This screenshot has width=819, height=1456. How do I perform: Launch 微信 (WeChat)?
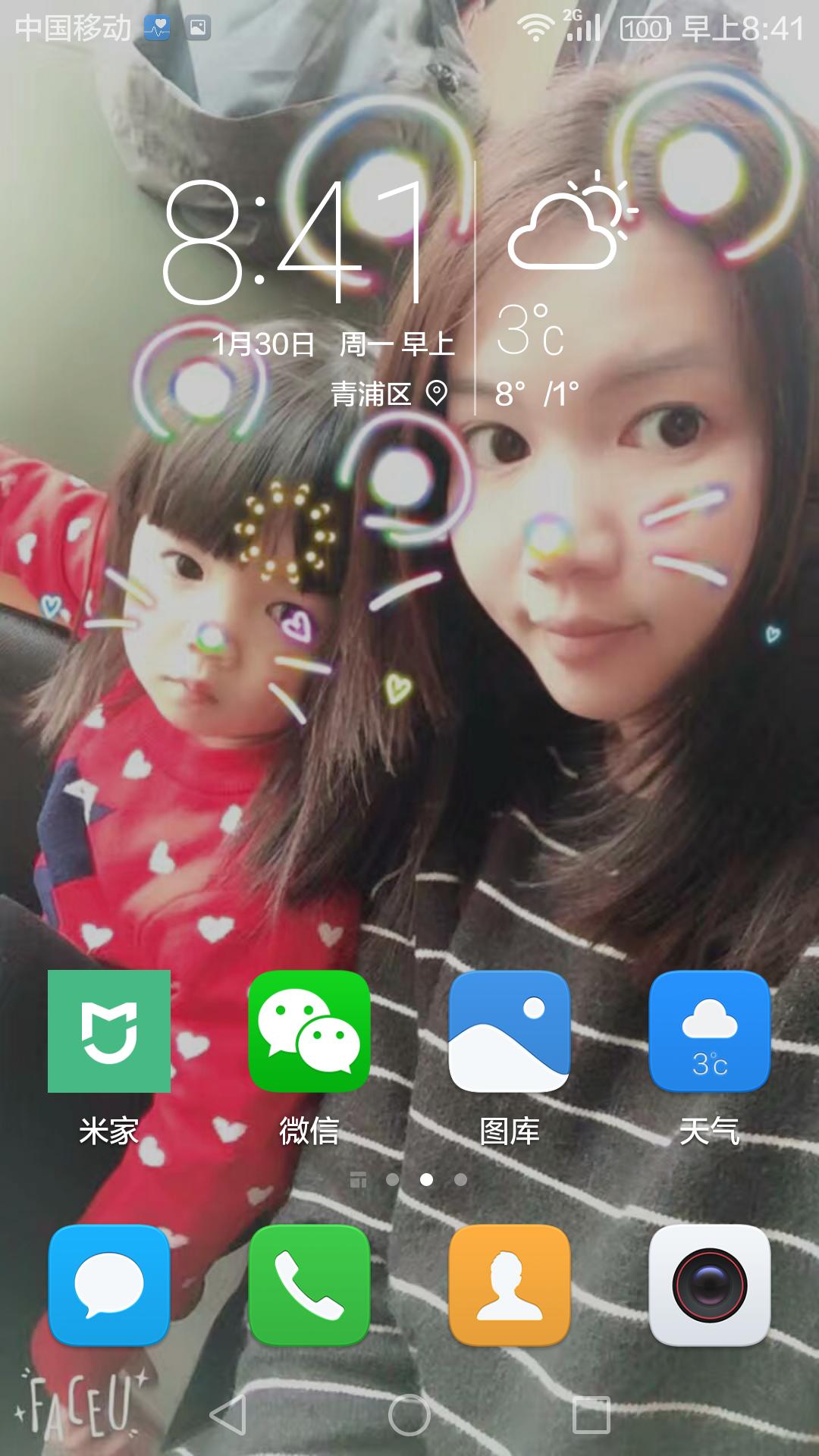pyautogui.click(x=309, y=1031)
